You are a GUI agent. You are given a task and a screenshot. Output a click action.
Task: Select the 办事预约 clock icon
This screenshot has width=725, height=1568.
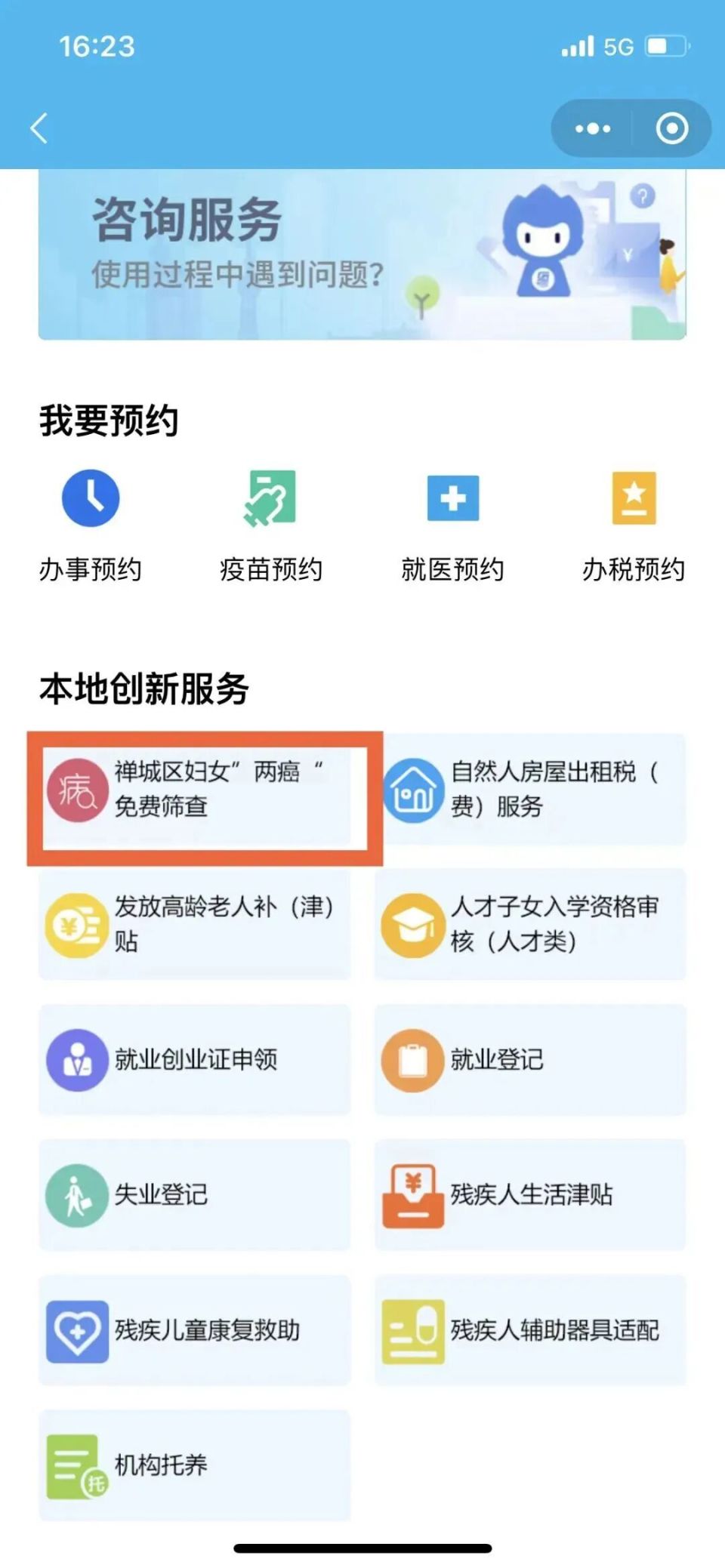(x=90, y=497)
